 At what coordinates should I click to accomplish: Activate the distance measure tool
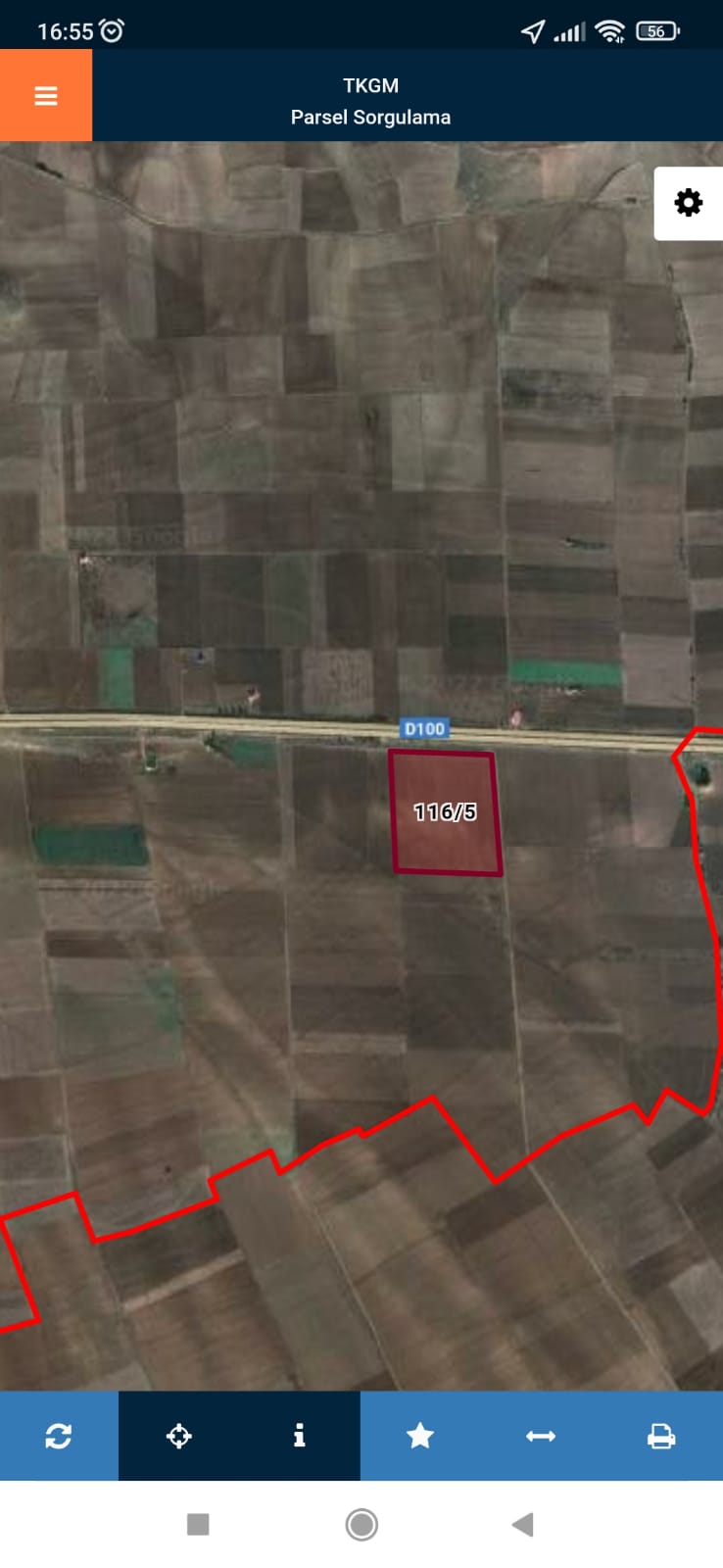coord(541,1436)
